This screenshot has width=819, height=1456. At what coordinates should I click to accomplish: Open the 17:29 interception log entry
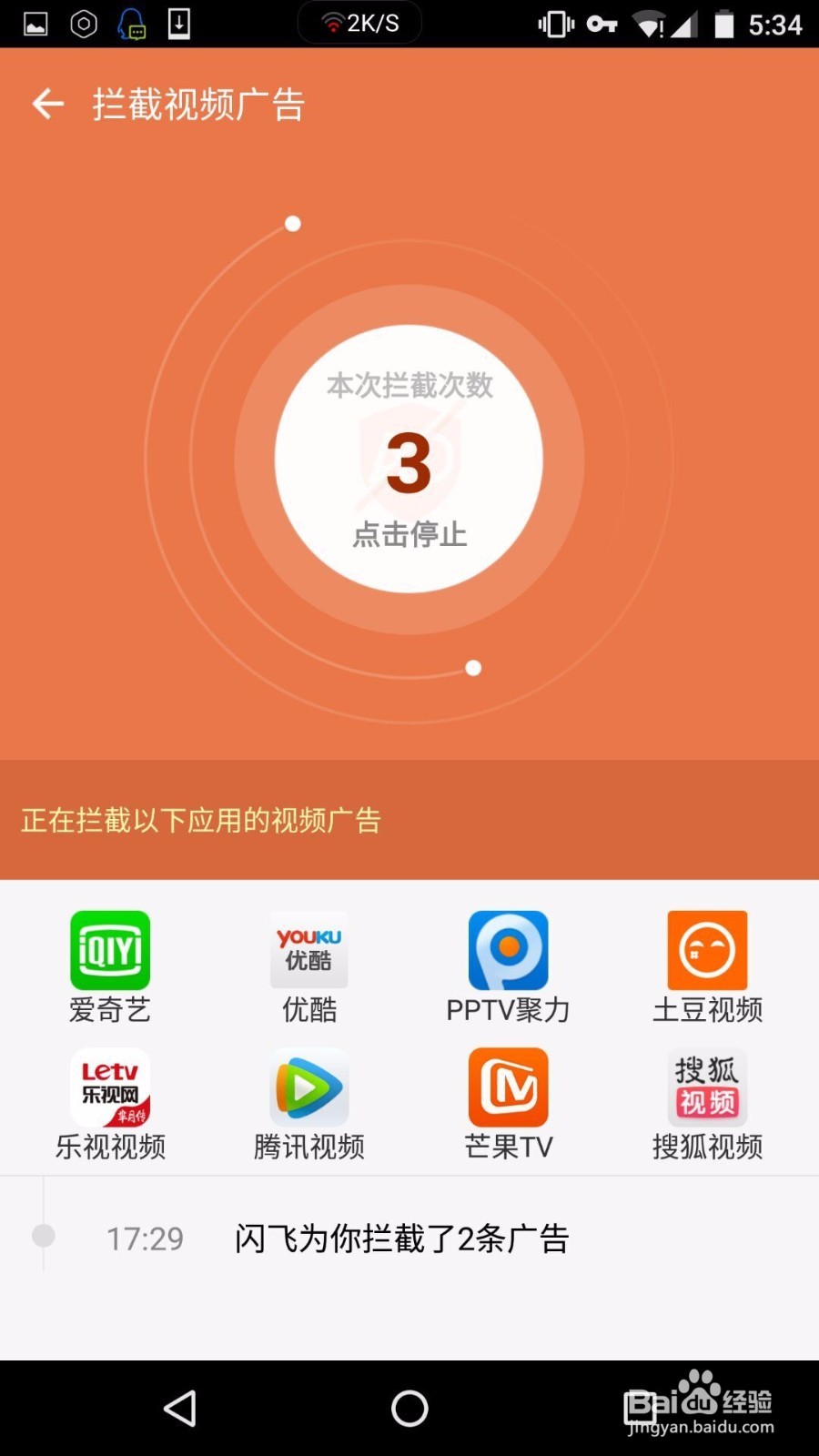399,1238
